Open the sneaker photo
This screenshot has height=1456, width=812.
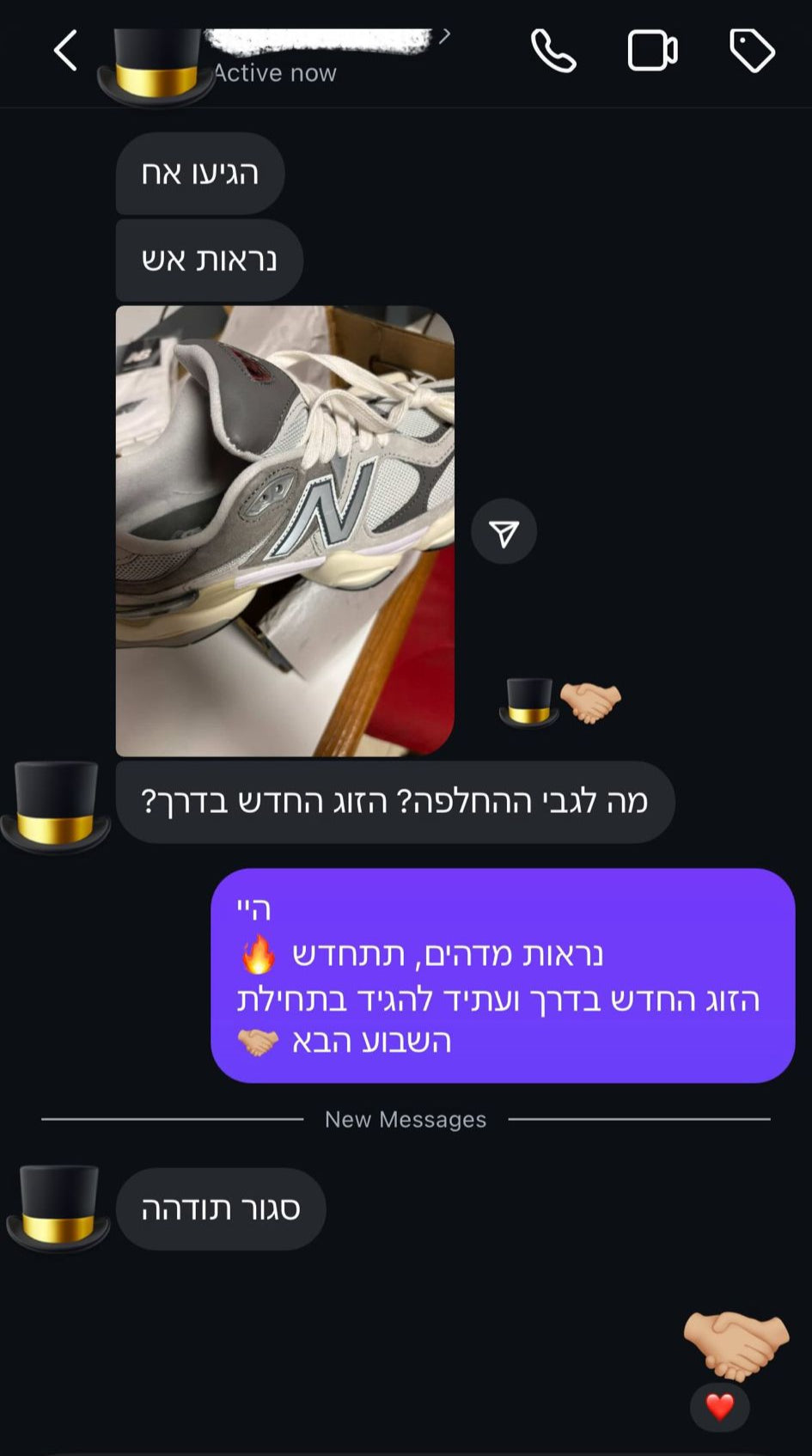284,531
